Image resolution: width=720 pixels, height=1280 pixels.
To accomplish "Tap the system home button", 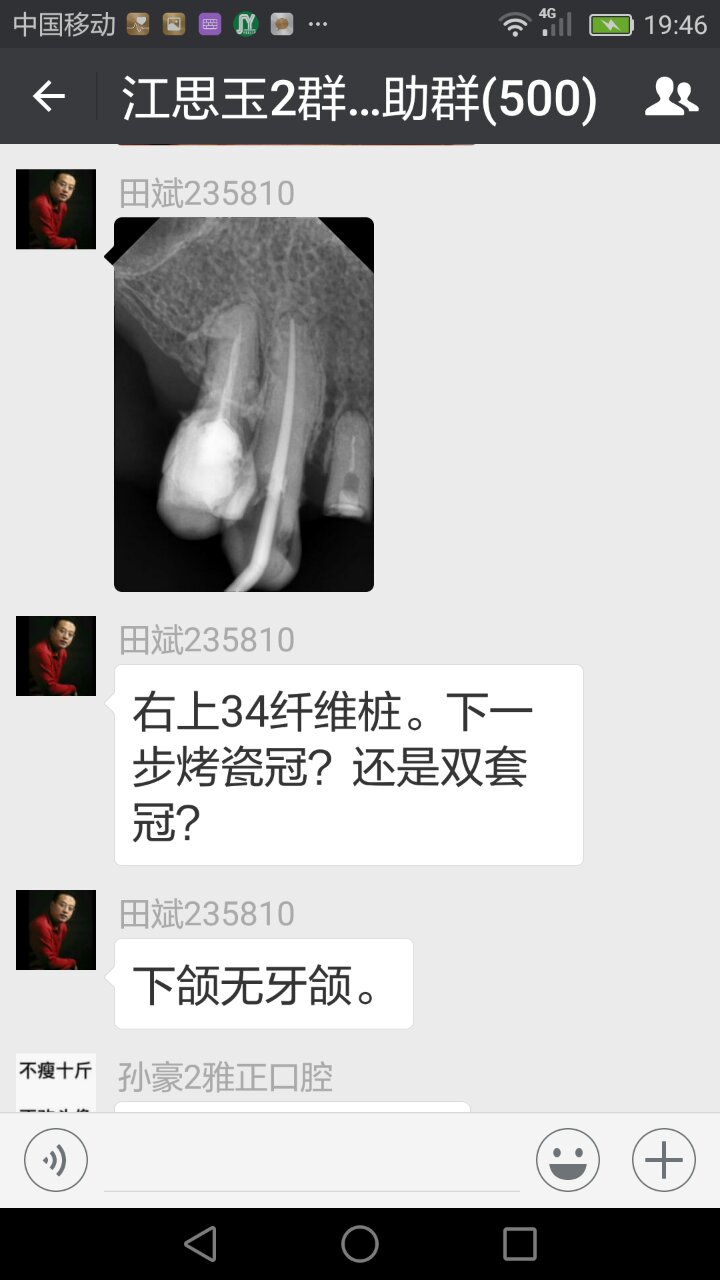I will point(360,1244).
